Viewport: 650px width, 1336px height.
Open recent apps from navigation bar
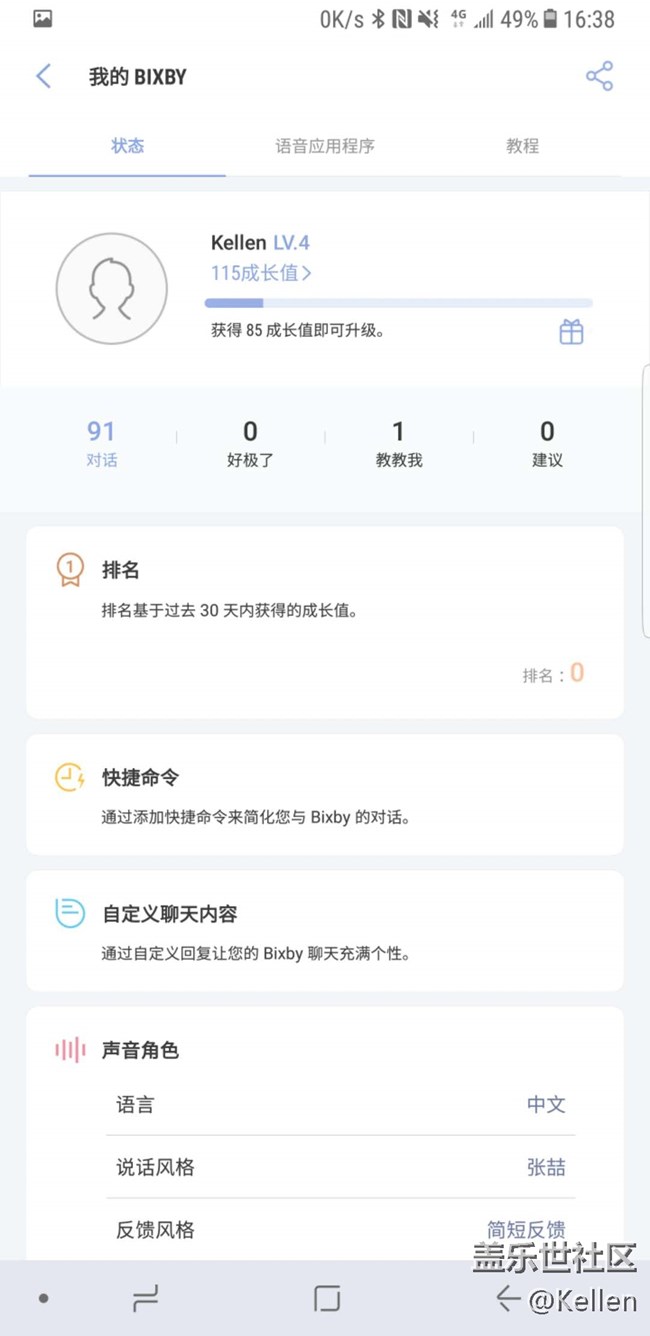click(x=146, y=1298)
